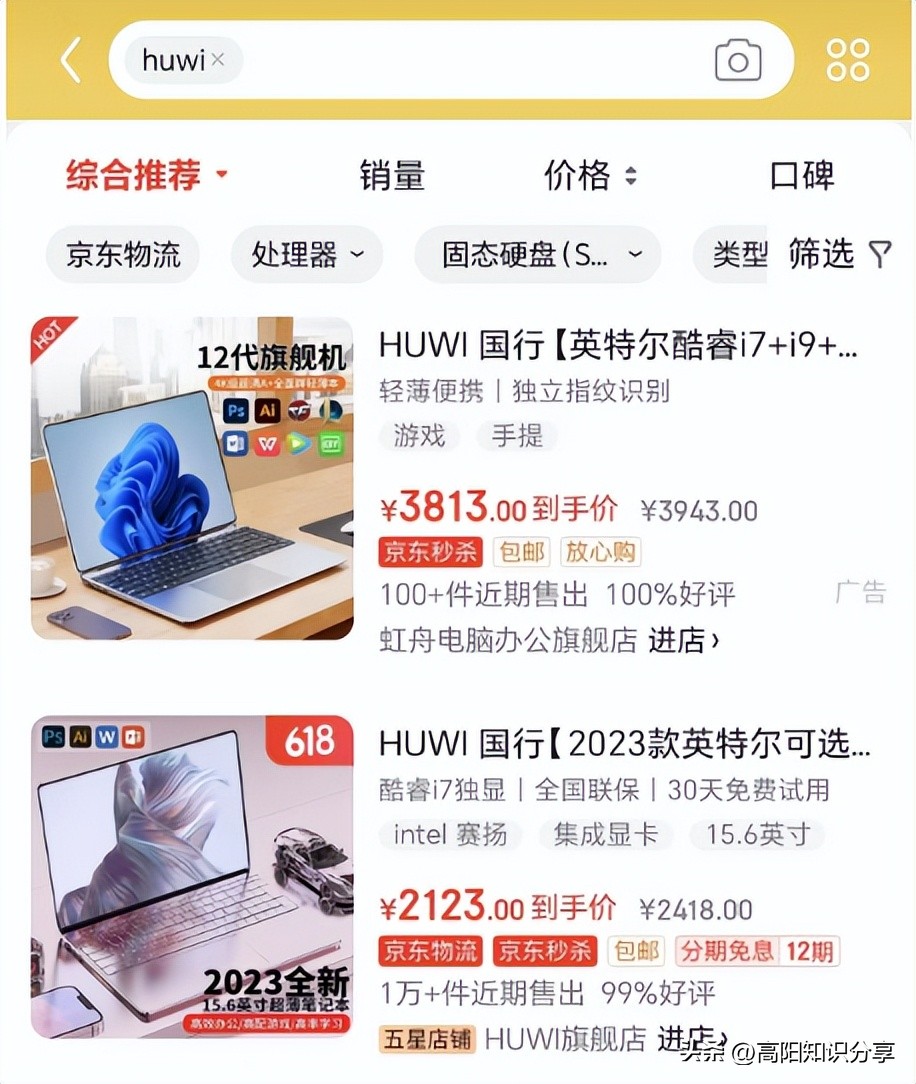Select the intel 赛扬 tag on second product

tap(450, 836)
